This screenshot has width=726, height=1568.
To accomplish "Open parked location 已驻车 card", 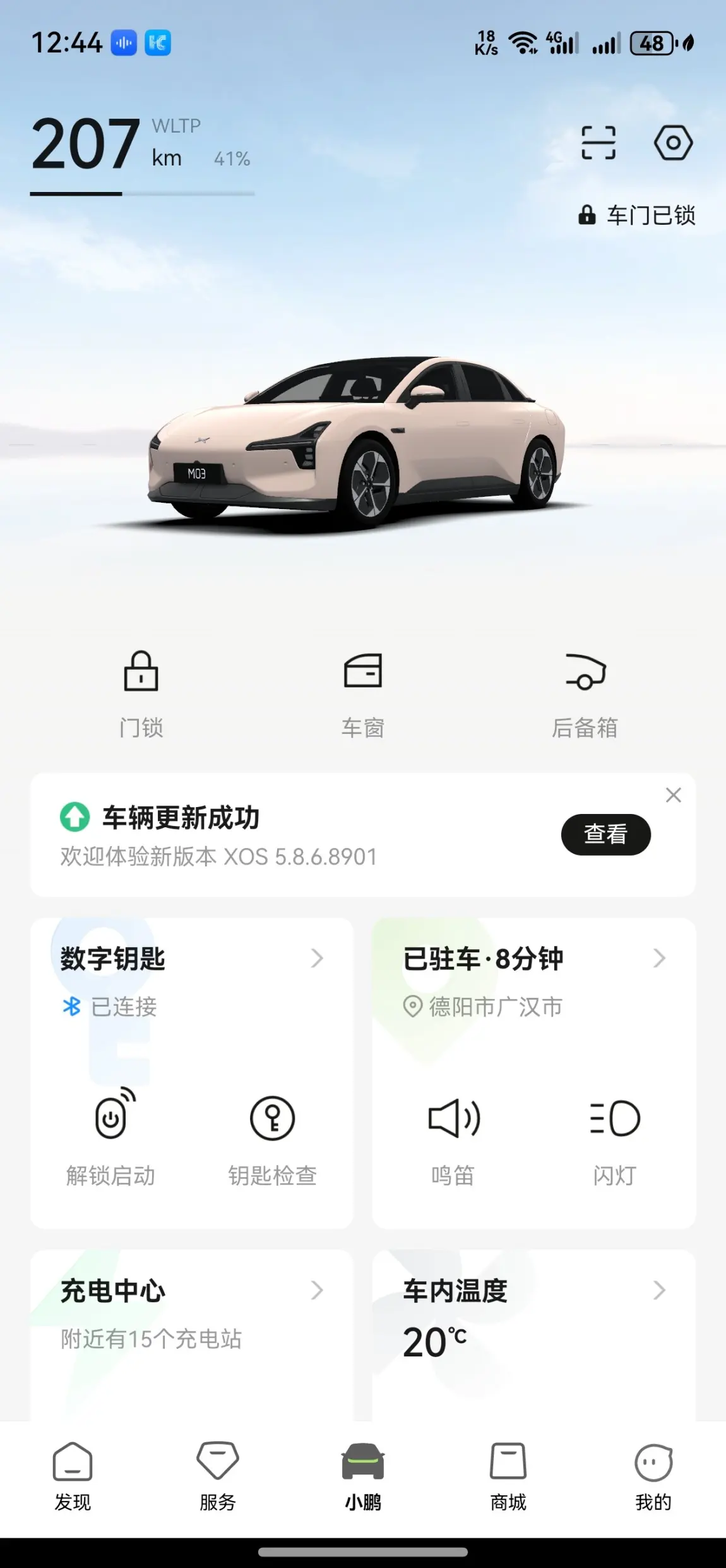I will 533,959.
